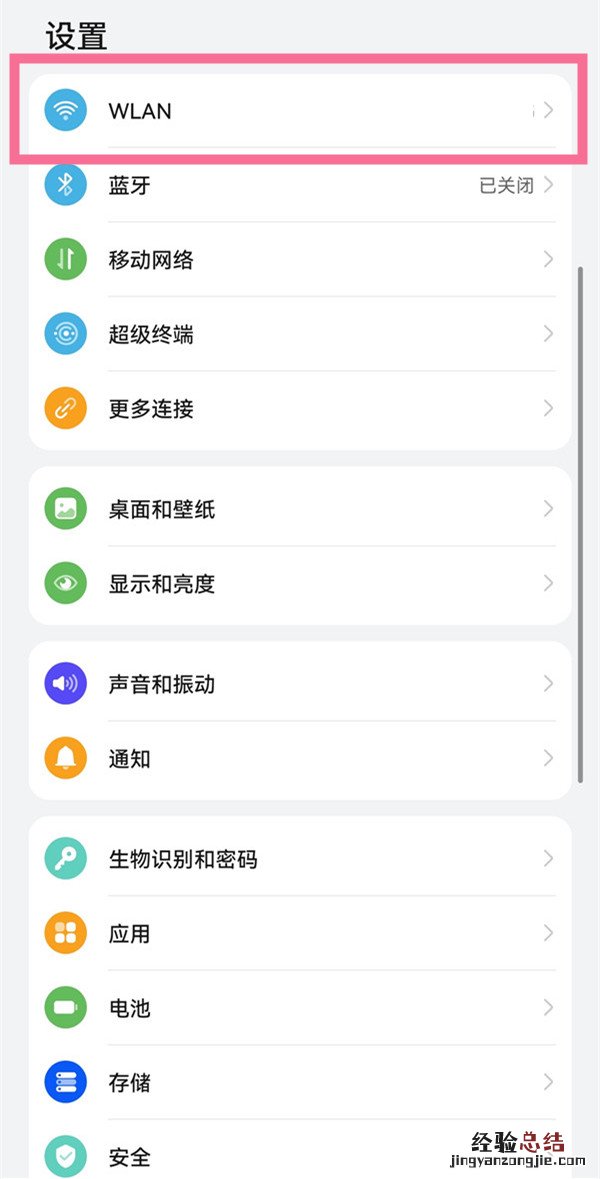Open 安全 security settings

(300, 1156)
